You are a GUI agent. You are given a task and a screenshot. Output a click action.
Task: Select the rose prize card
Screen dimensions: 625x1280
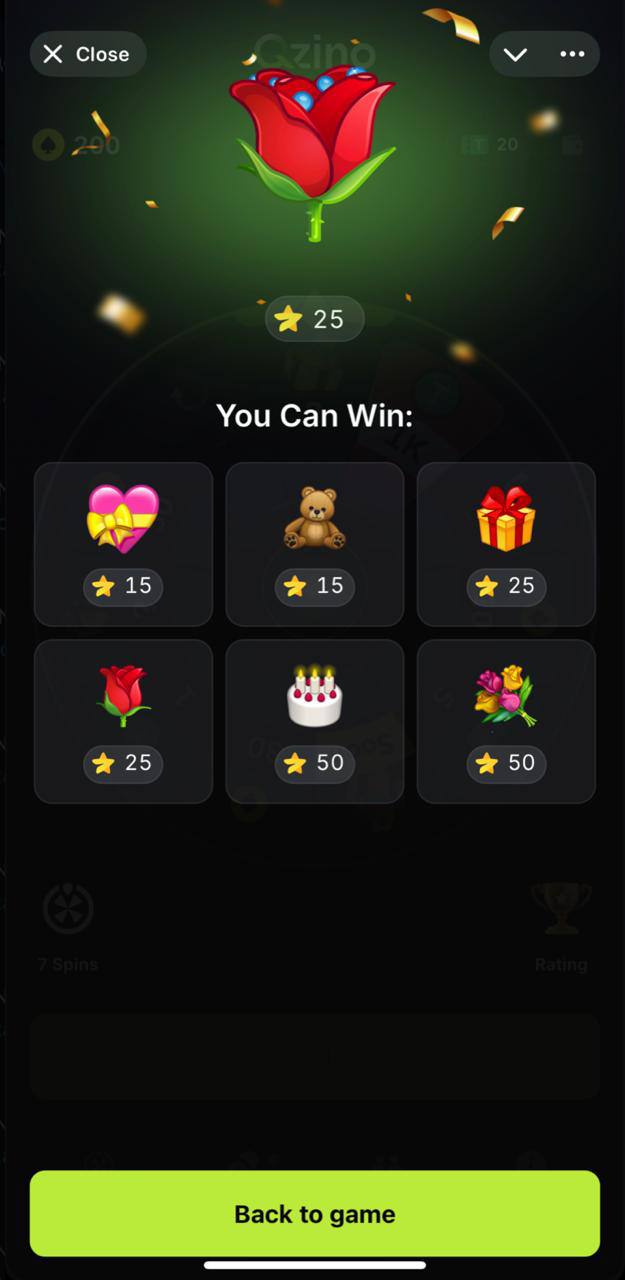tap(123, 721)
